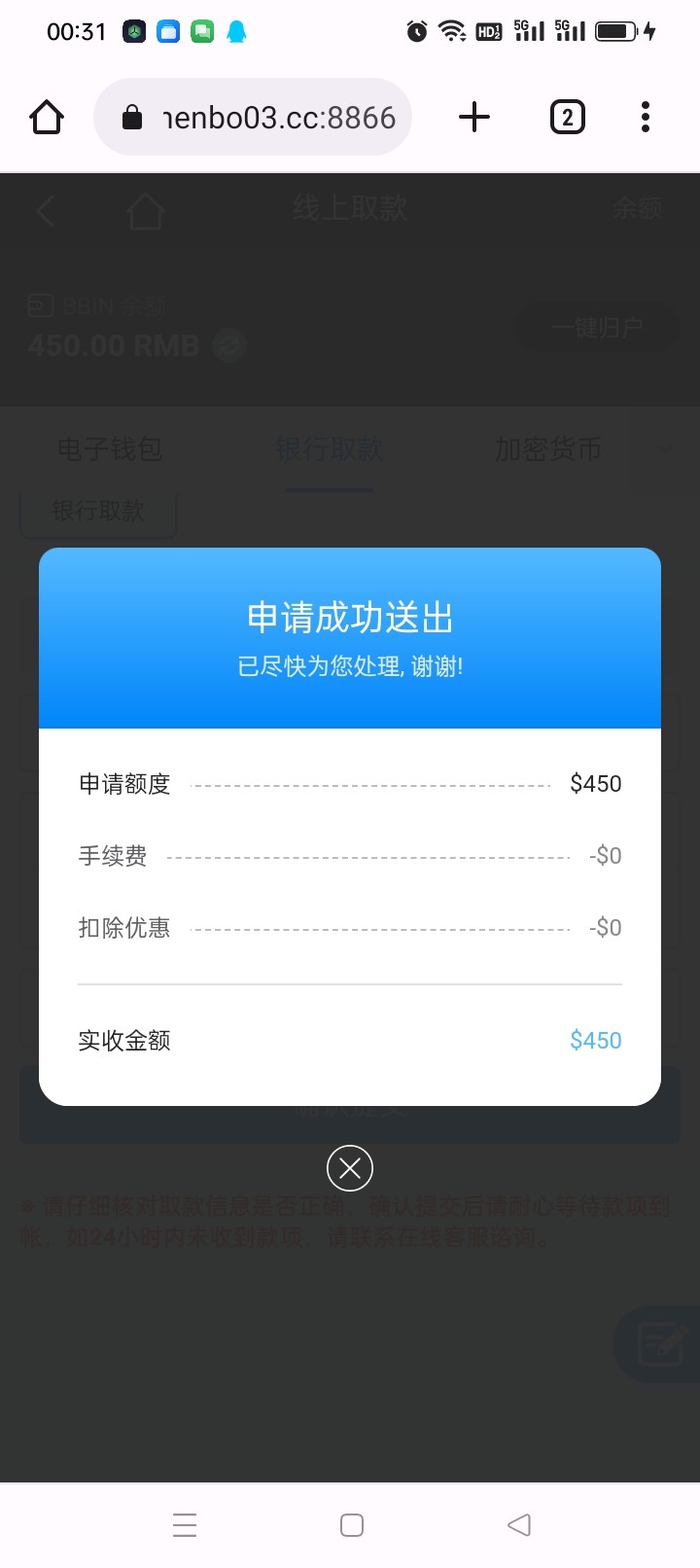Tap the system back button

coord(519,1524)
